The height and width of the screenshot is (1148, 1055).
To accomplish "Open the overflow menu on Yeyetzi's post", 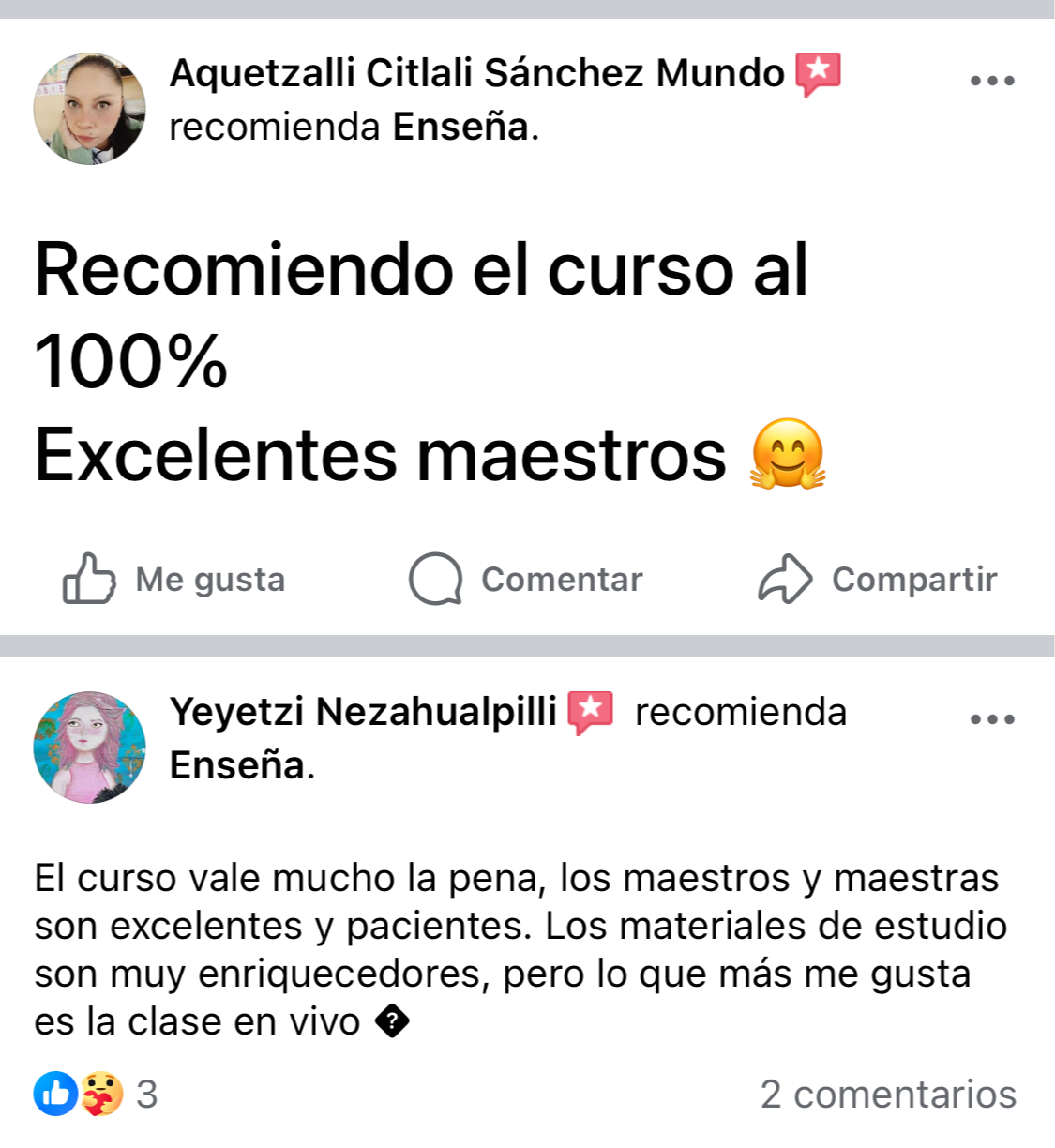I will pos(992,719).
